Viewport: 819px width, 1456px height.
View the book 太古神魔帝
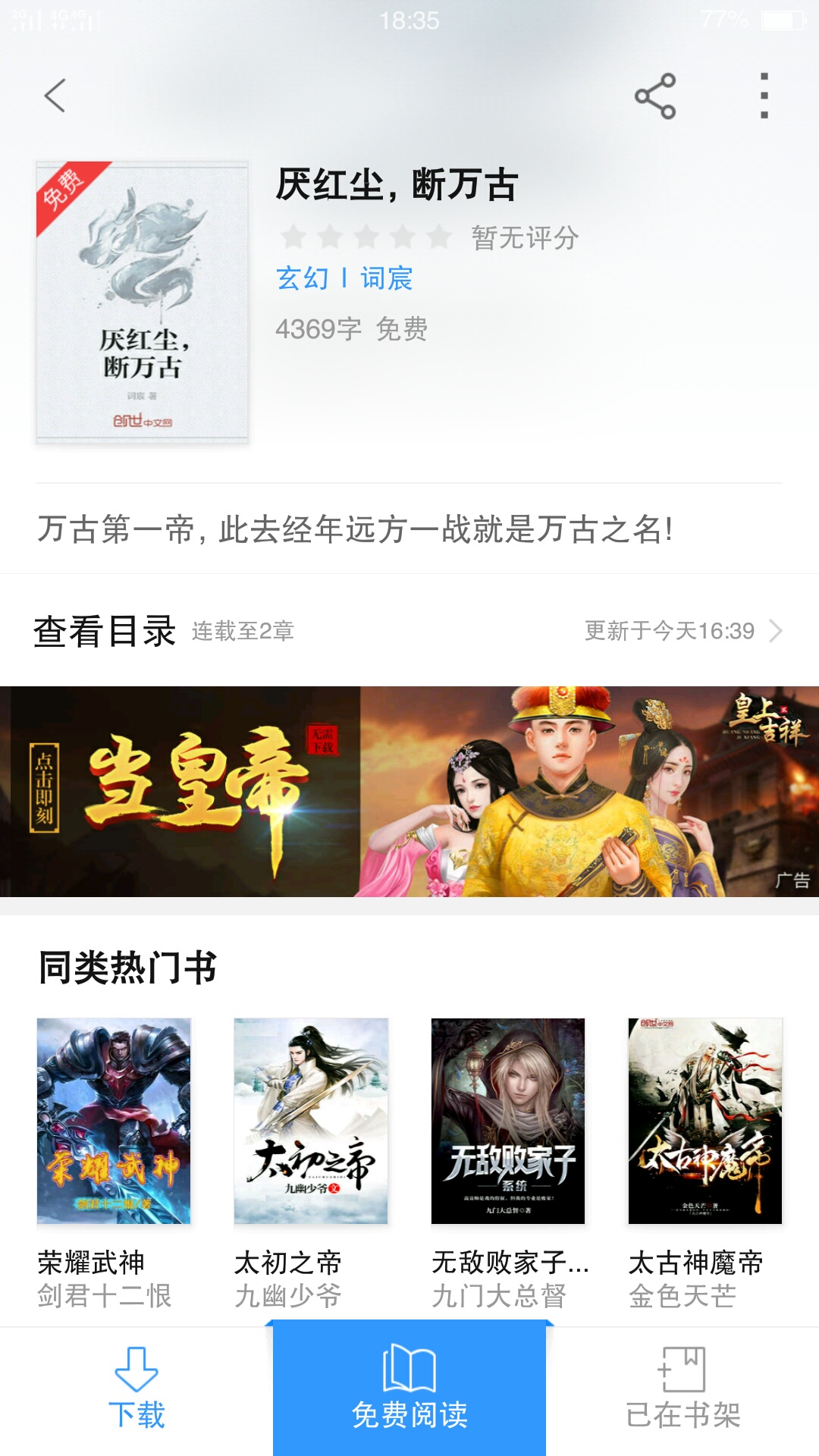(705, 1121)
